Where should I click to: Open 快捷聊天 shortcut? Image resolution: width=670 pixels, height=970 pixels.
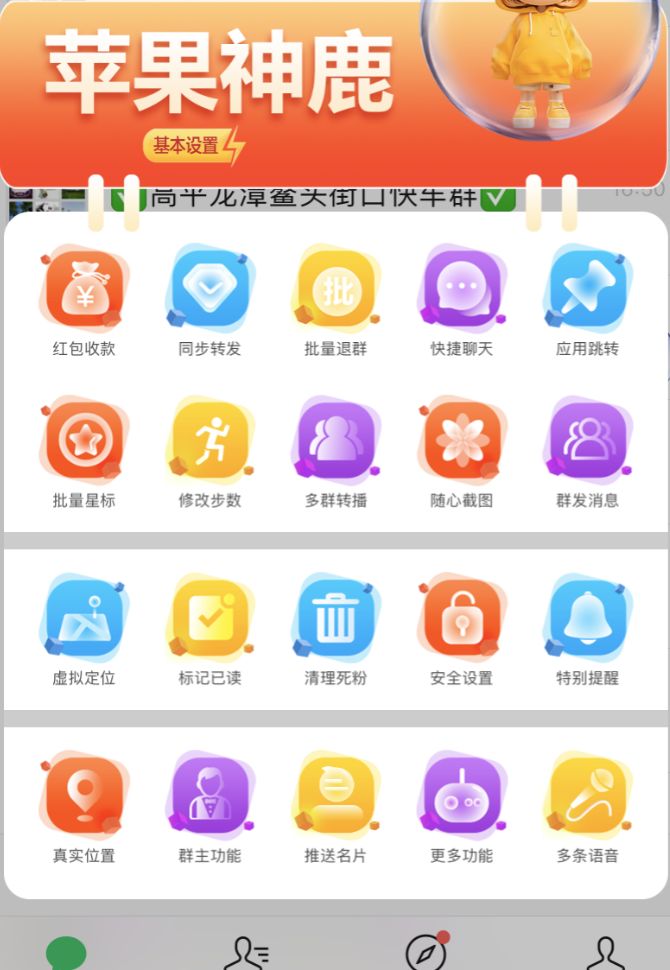461,291
